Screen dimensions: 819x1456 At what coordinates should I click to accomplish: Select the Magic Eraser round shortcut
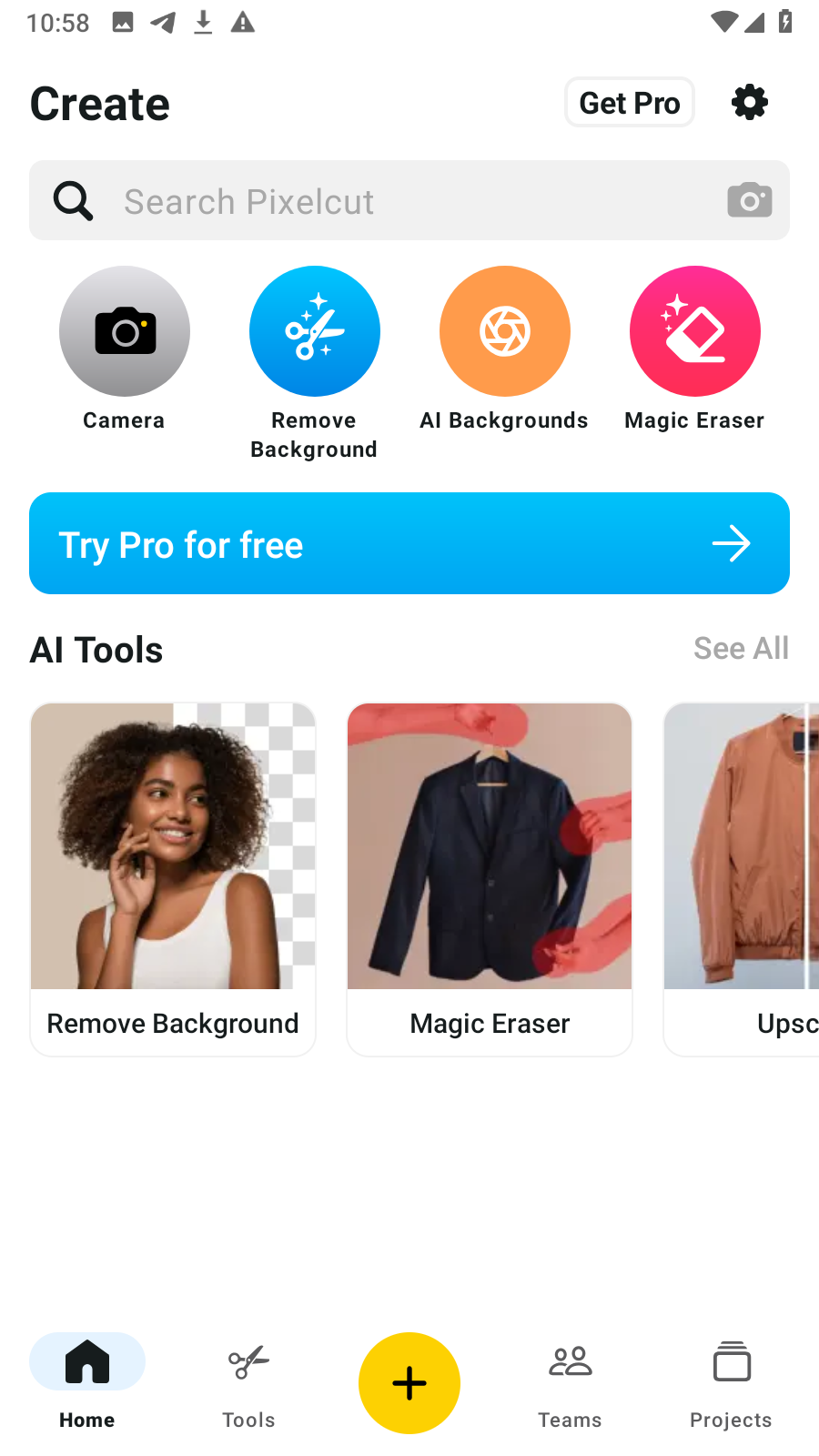[695, 332]
